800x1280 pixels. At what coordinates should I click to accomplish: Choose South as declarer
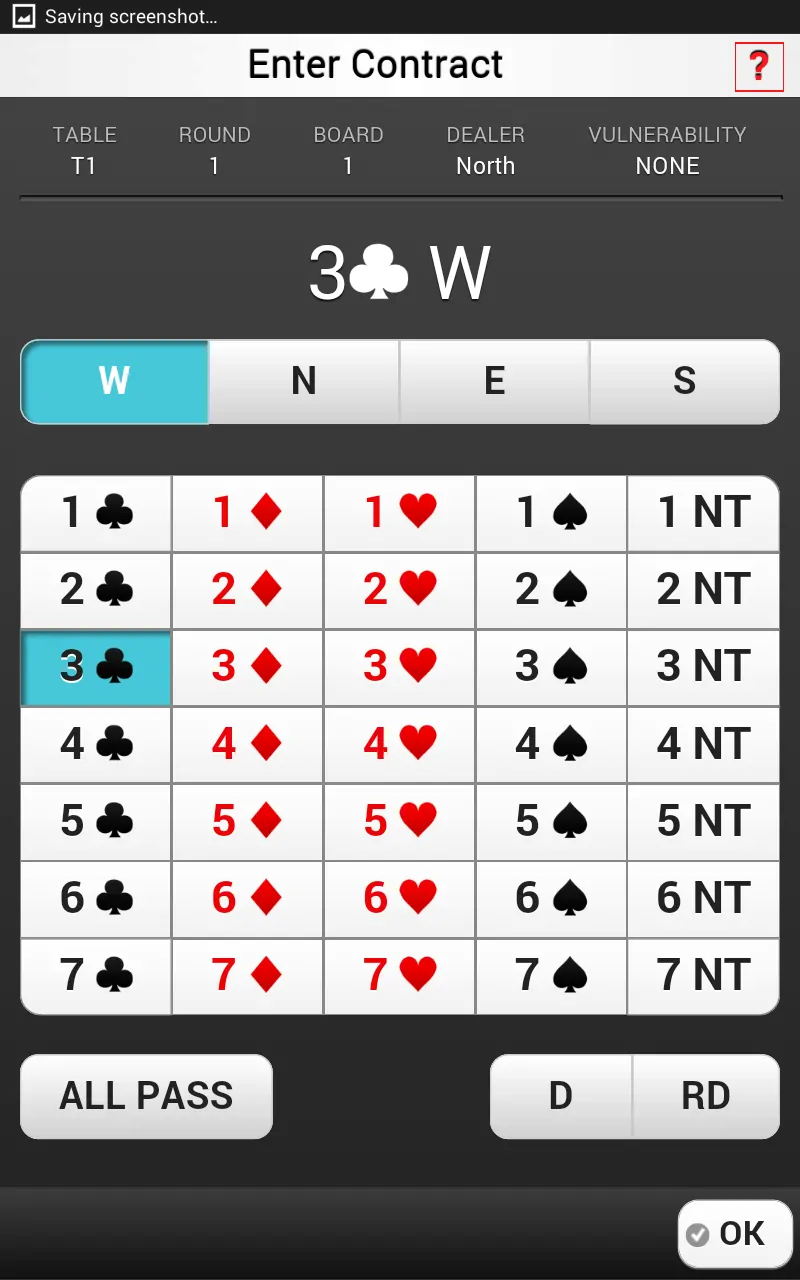click(x=684, y=381)
